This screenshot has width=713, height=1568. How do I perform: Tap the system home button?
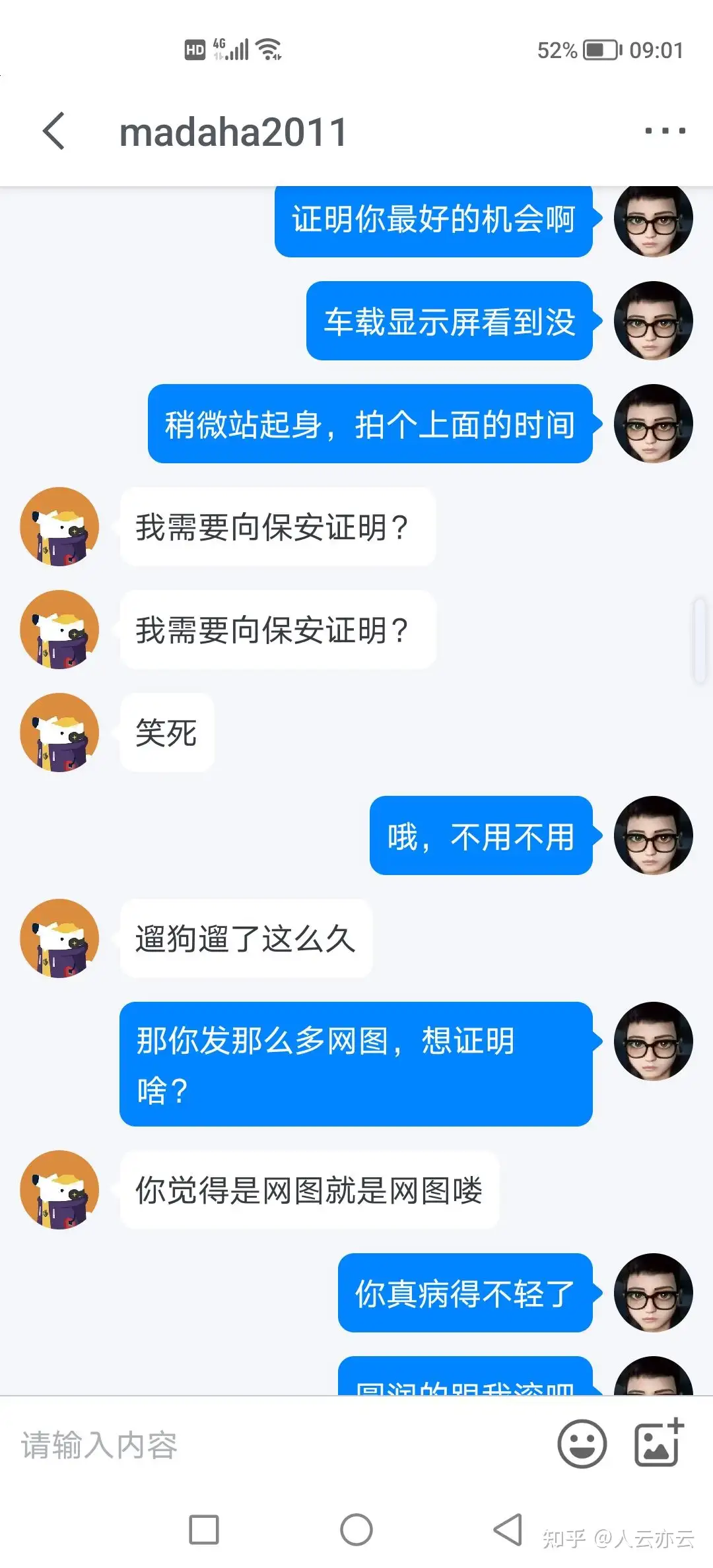coord(356,1530)
